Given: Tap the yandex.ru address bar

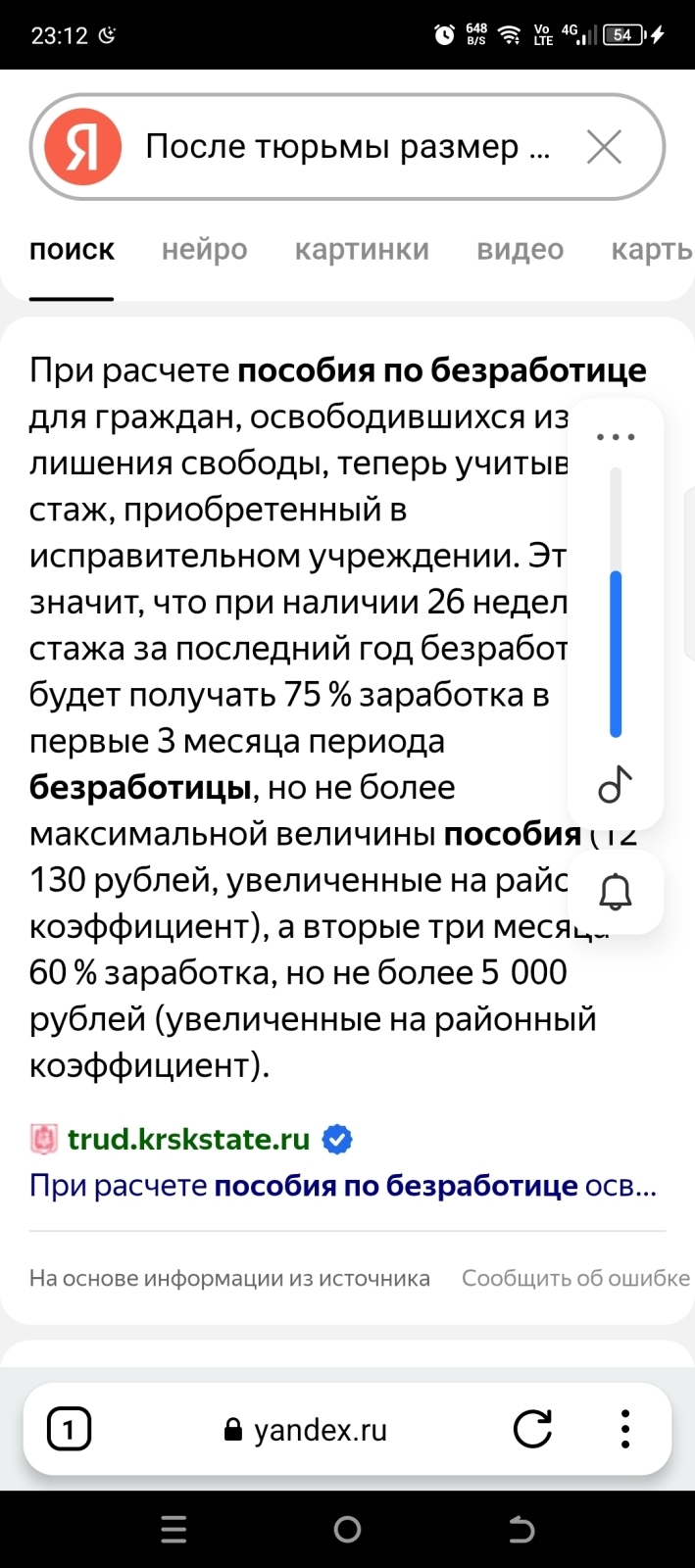Looking at the screenshot, I should [x=306, y=1430].
